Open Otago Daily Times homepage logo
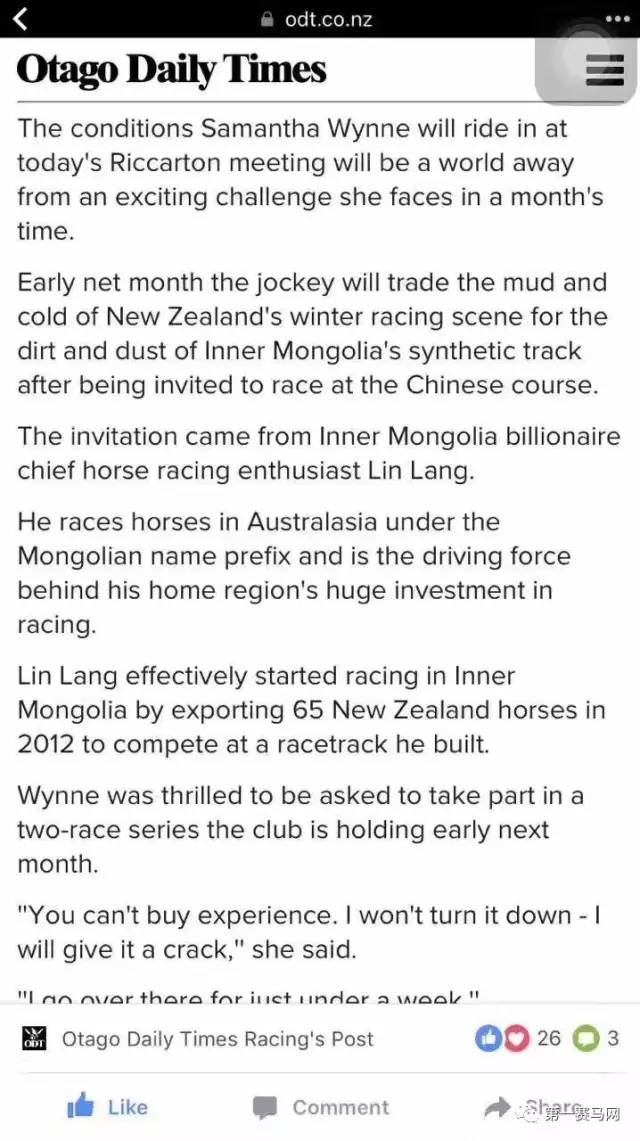Screen dimensions: 640x1141 [171, 69]
